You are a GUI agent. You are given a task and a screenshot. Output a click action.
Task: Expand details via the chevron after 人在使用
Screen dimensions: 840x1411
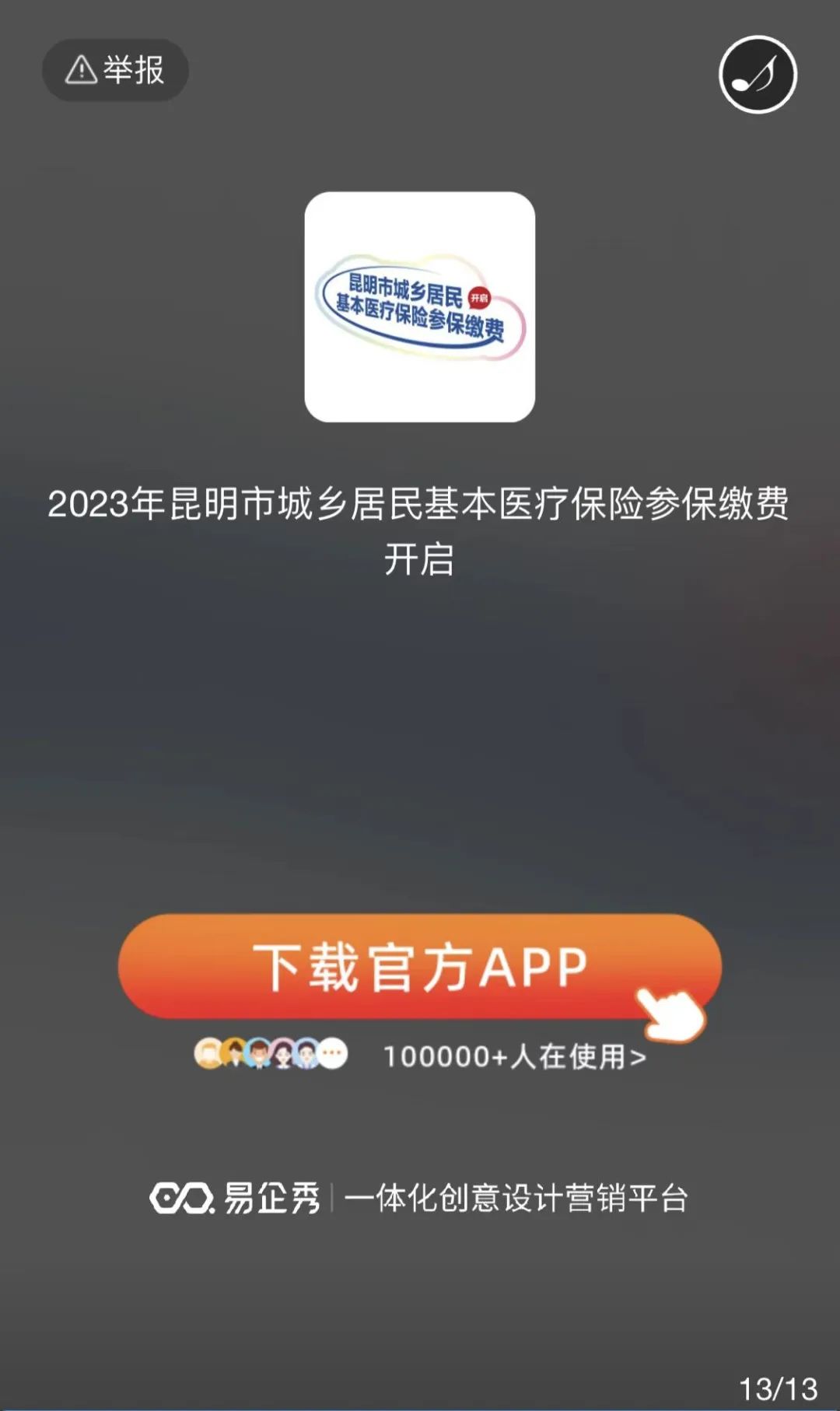[x=638, y=1056]
